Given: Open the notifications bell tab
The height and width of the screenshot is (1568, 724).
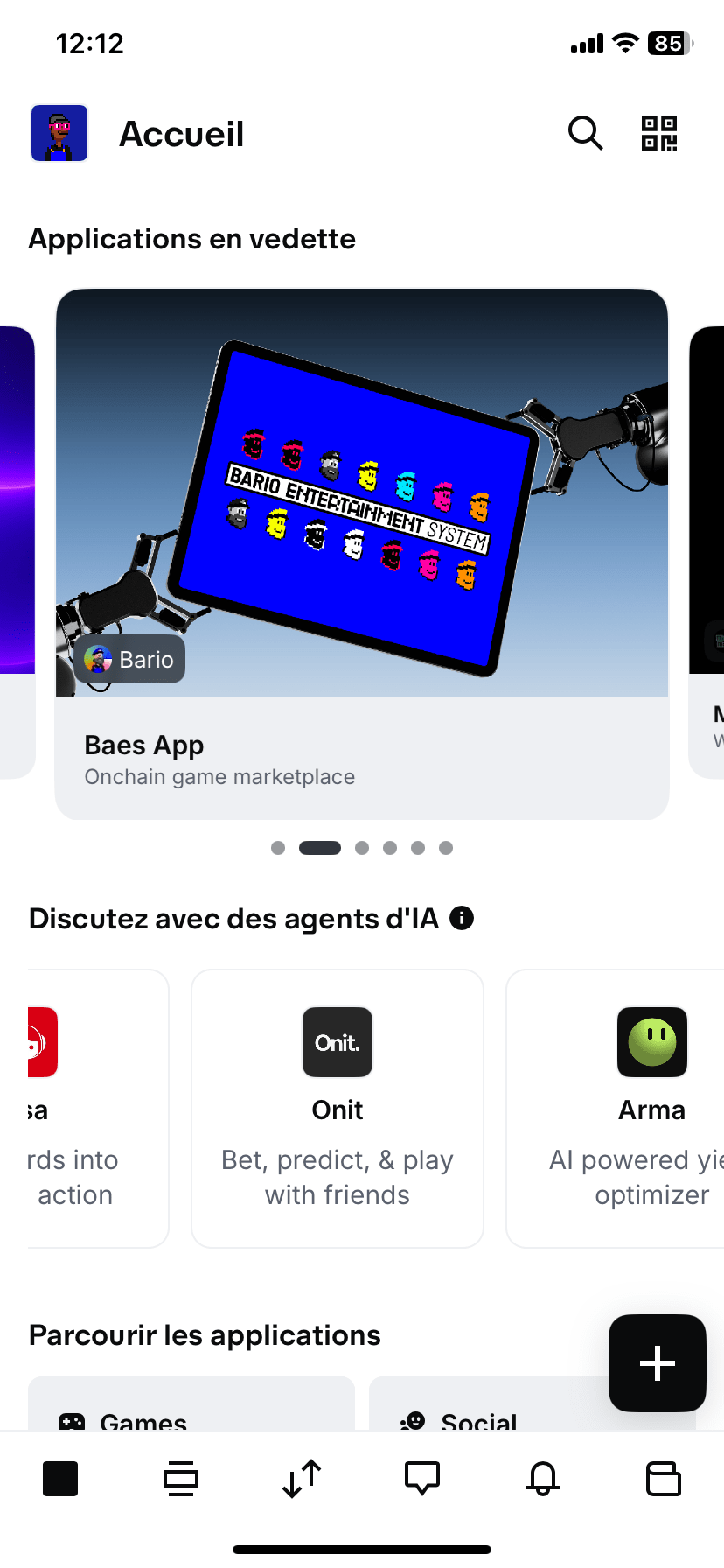Looking at the screenshot, I should tap(543, 1479).
